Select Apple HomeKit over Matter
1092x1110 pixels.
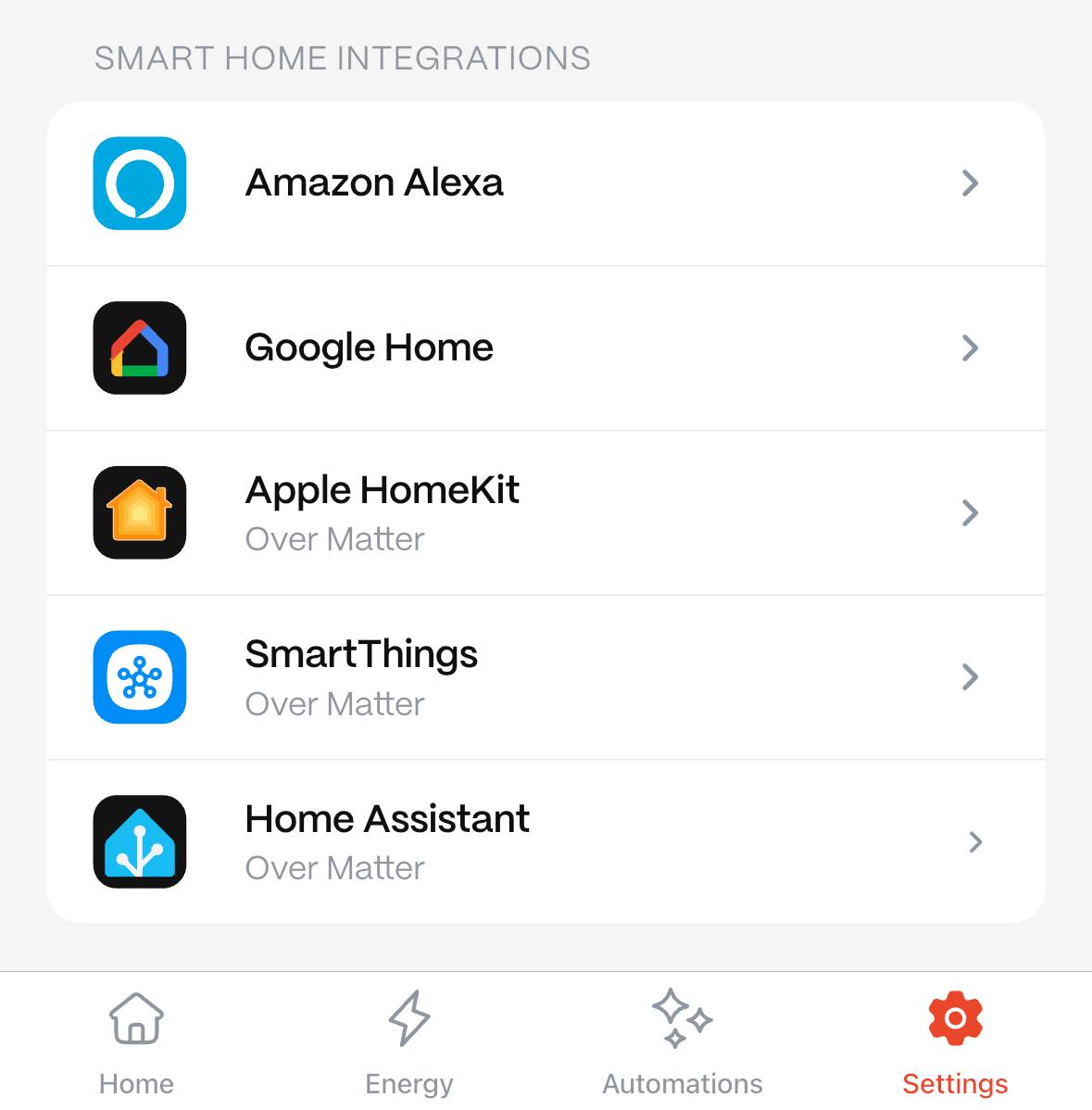[x=546, y=512]
